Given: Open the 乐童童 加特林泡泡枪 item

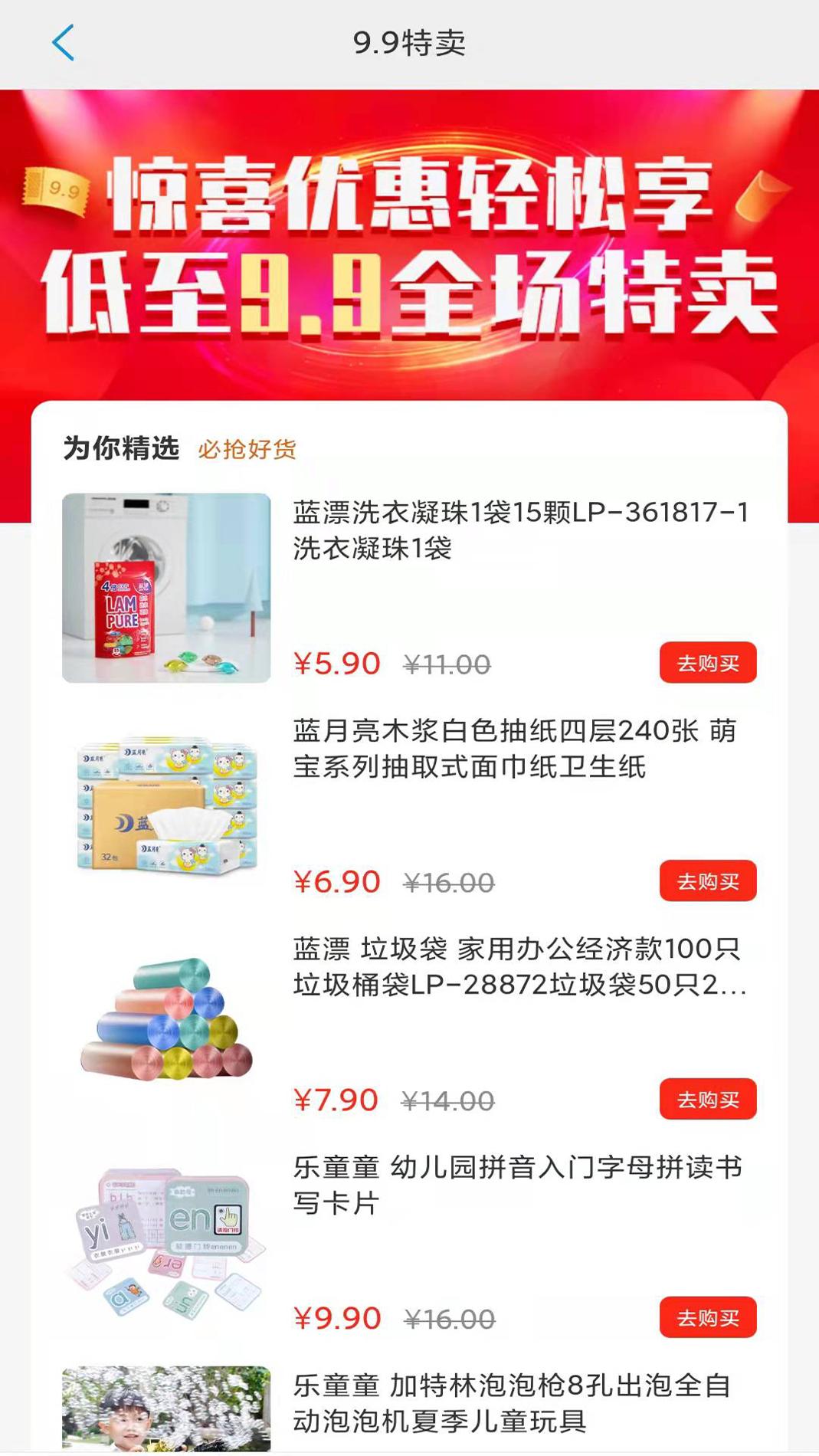Looking at the screenshot, I should tap(512, 1404).
